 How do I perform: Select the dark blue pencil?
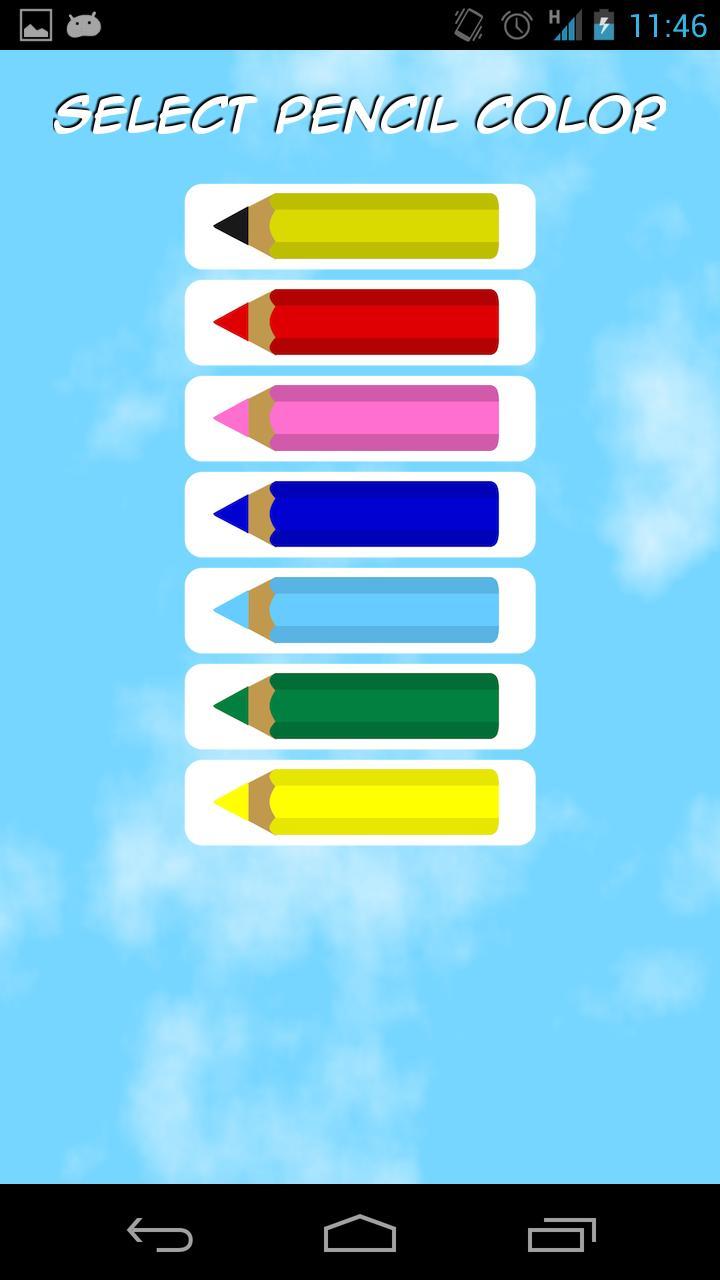360,514
